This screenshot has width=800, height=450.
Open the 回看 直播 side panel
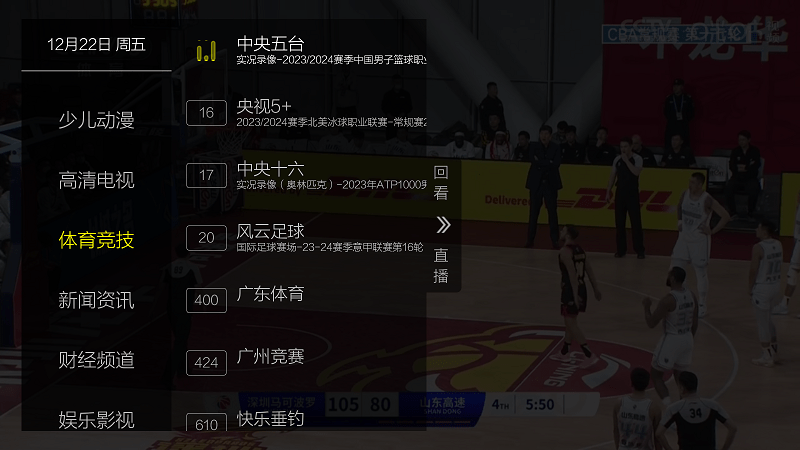[x=443, y=223]
